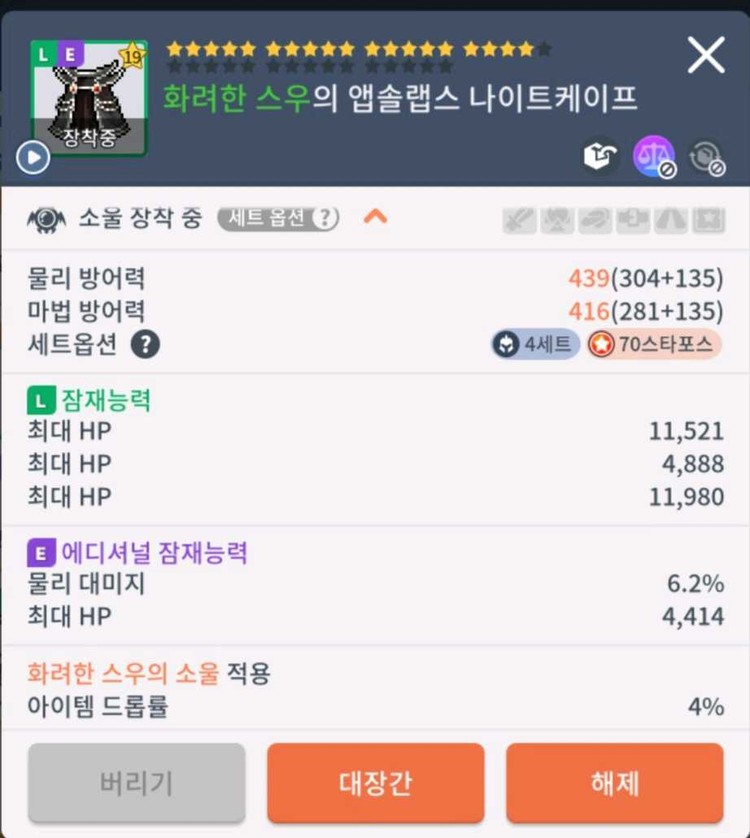
Task: Open the 70스타포스 badge
Action: pos(654,345)
